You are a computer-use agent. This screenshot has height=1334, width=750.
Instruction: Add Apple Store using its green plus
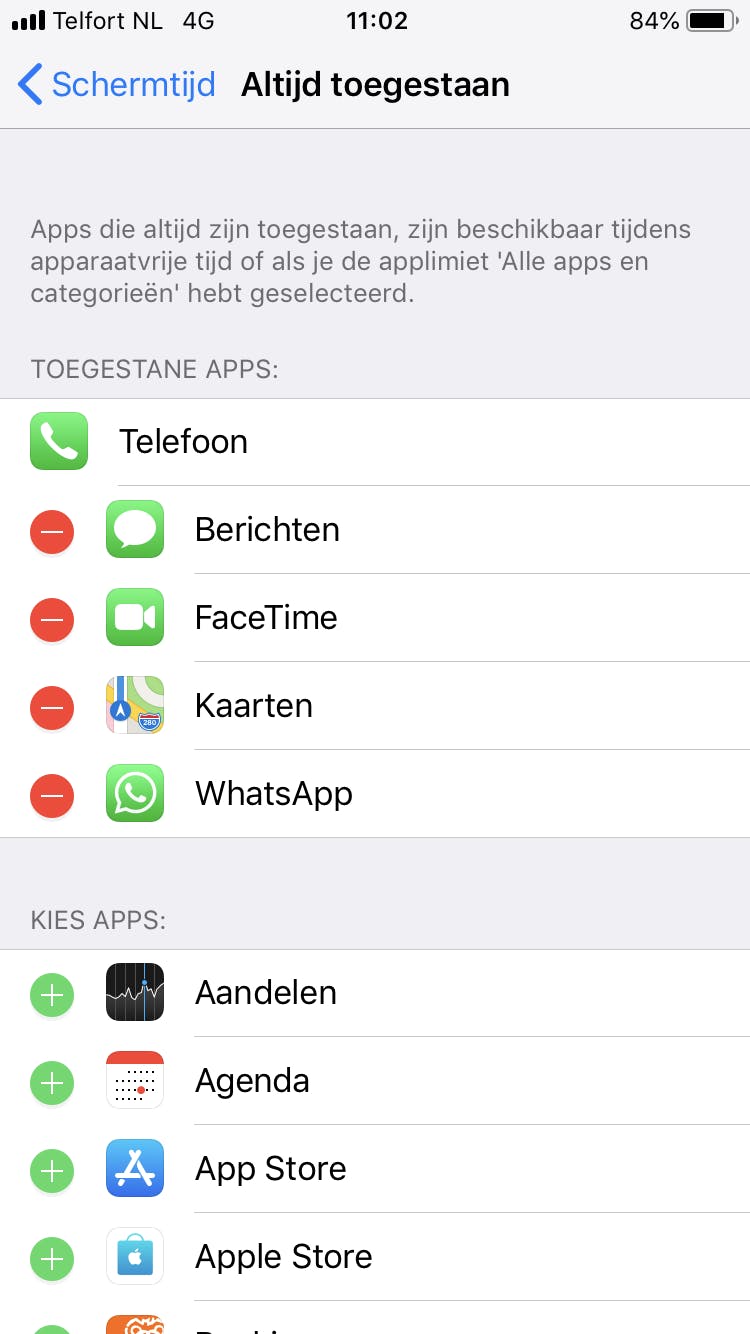click(52, 1258)
